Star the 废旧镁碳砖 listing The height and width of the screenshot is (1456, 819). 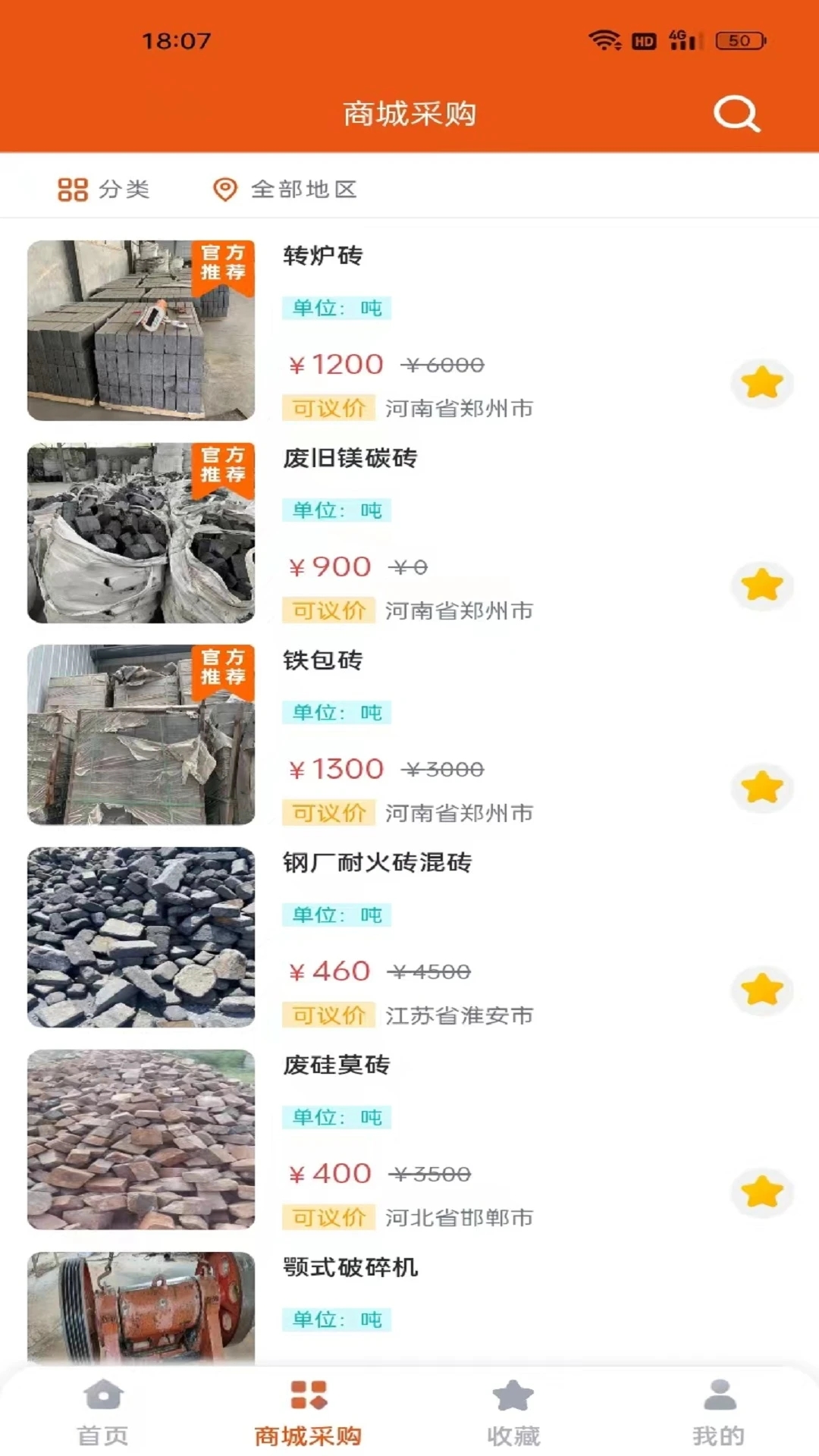[x=761, y=585]
